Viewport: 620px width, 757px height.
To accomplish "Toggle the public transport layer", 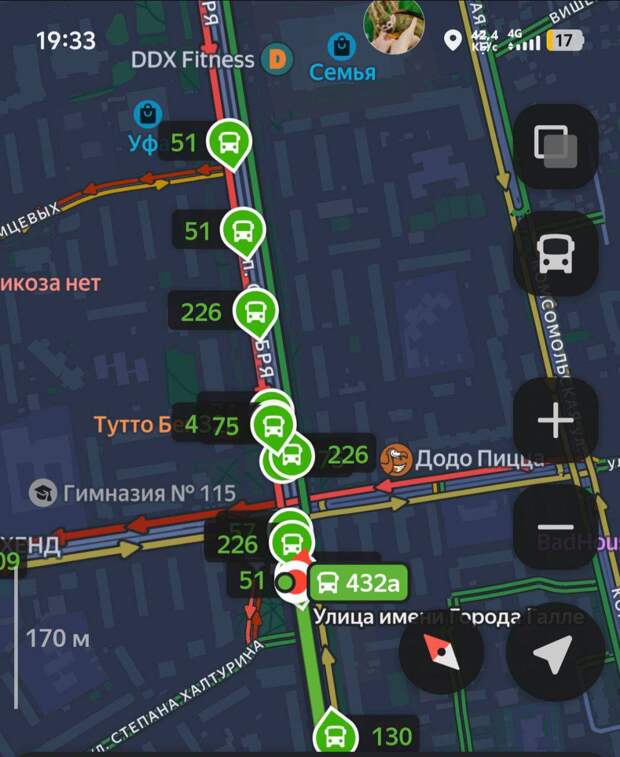I will pos(555,254).
